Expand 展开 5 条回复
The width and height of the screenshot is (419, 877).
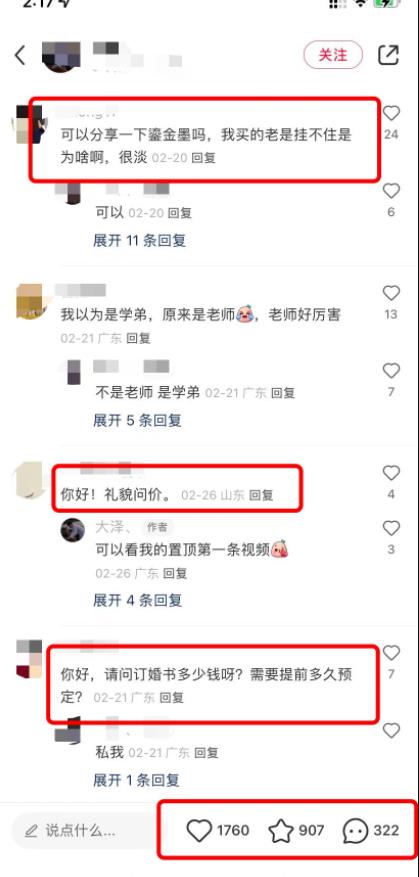(x=137, y=421)
